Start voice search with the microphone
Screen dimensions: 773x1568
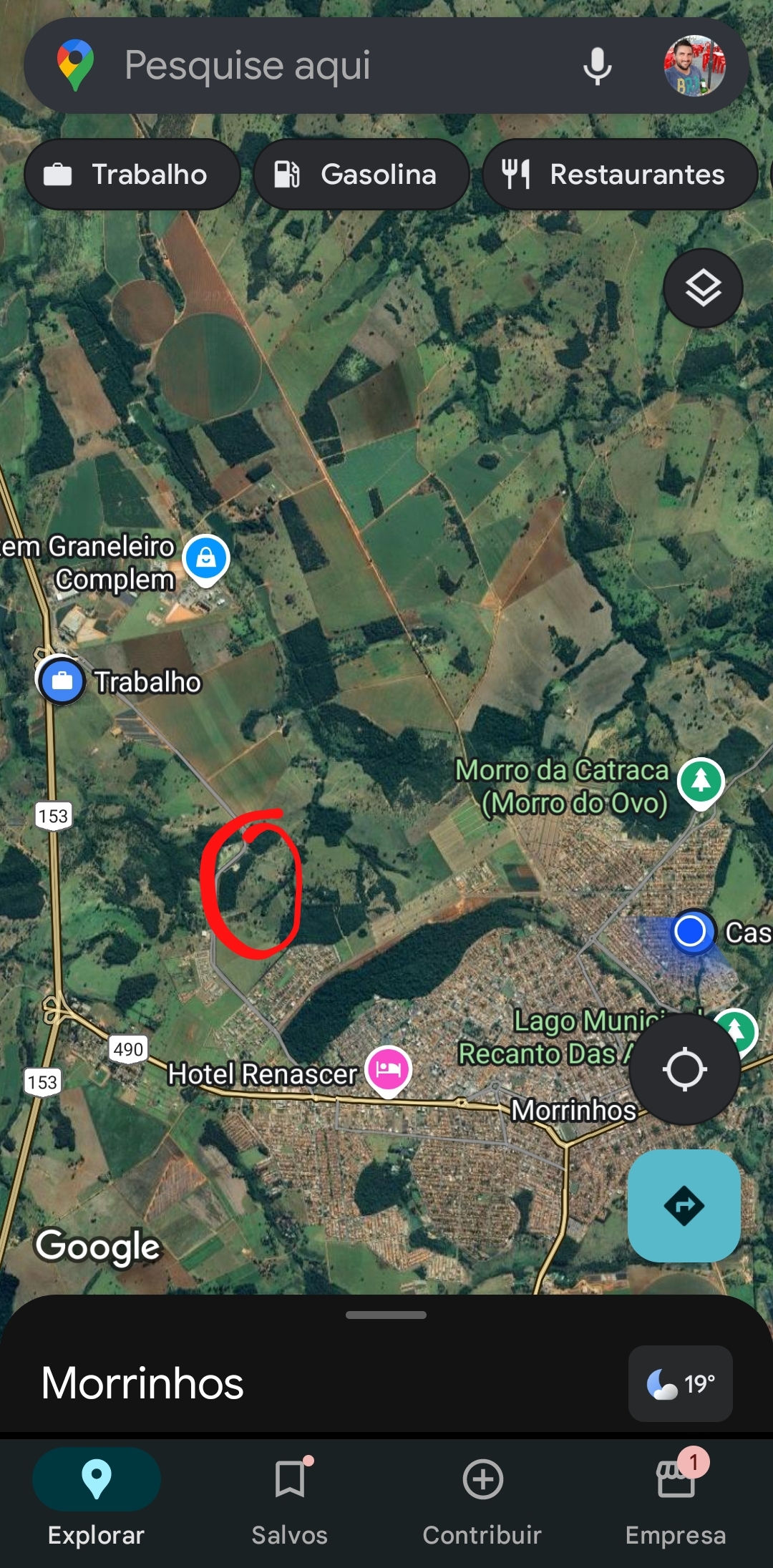click(x=597, y=66)
